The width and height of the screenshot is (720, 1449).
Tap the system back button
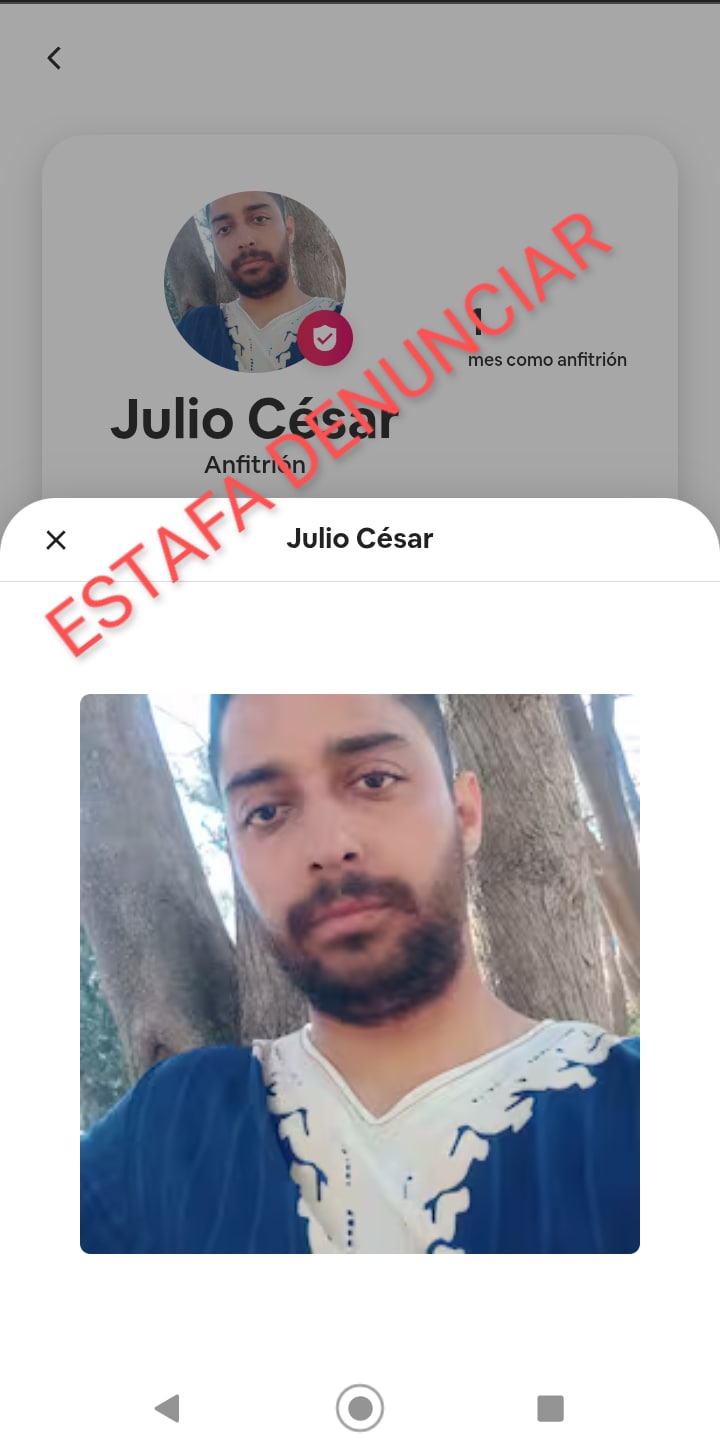click(167, 1408)
